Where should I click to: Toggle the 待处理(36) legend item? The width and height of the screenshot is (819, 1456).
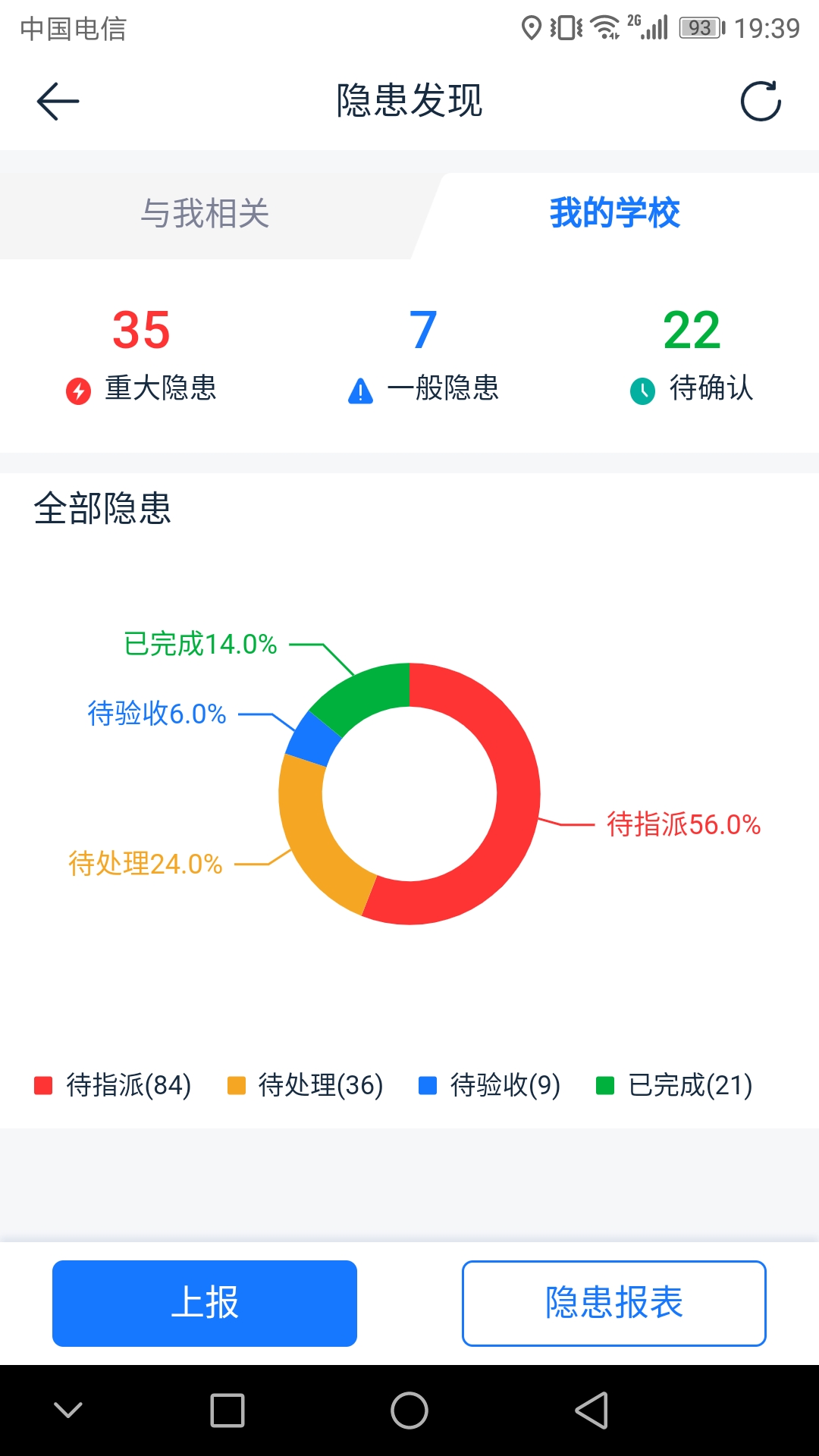[306, 1085]
